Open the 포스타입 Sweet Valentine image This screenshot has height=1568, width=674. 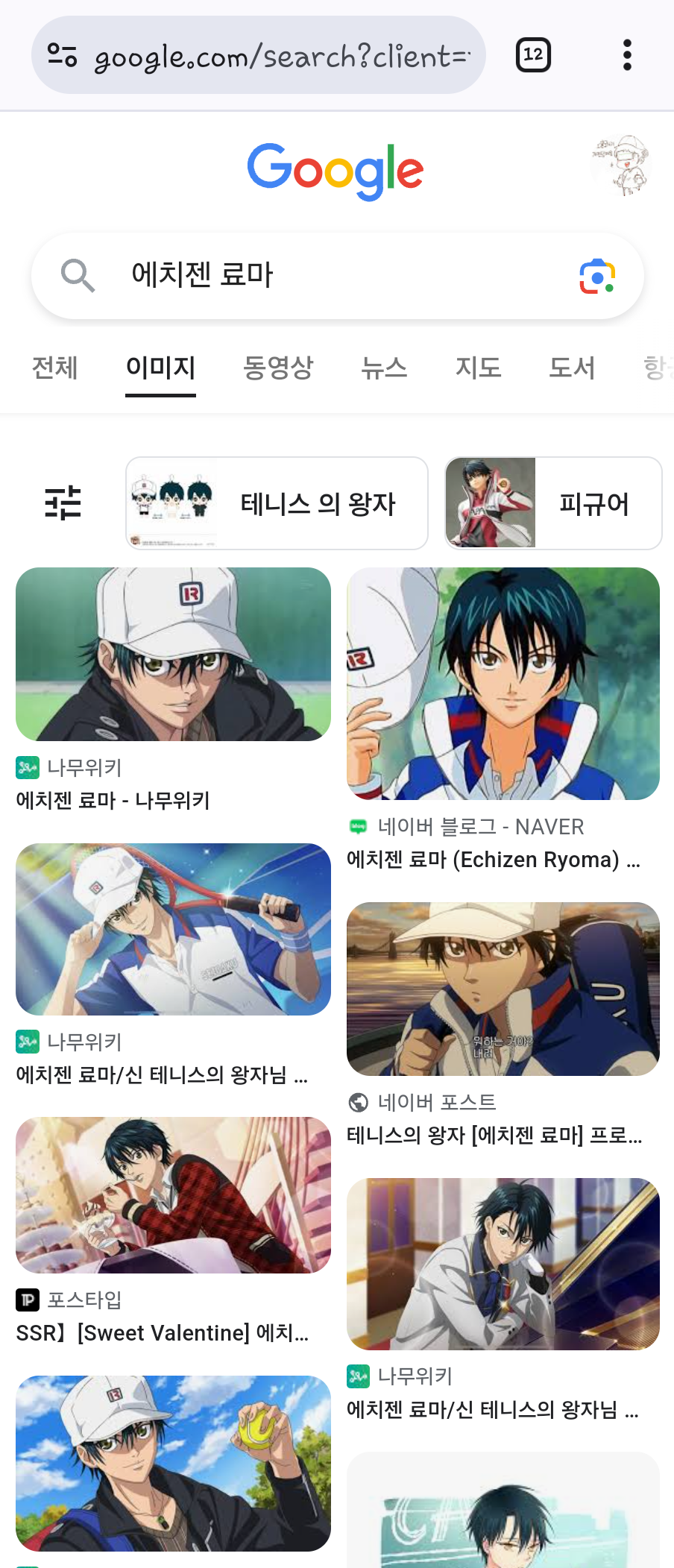[x=173, y=1195]
